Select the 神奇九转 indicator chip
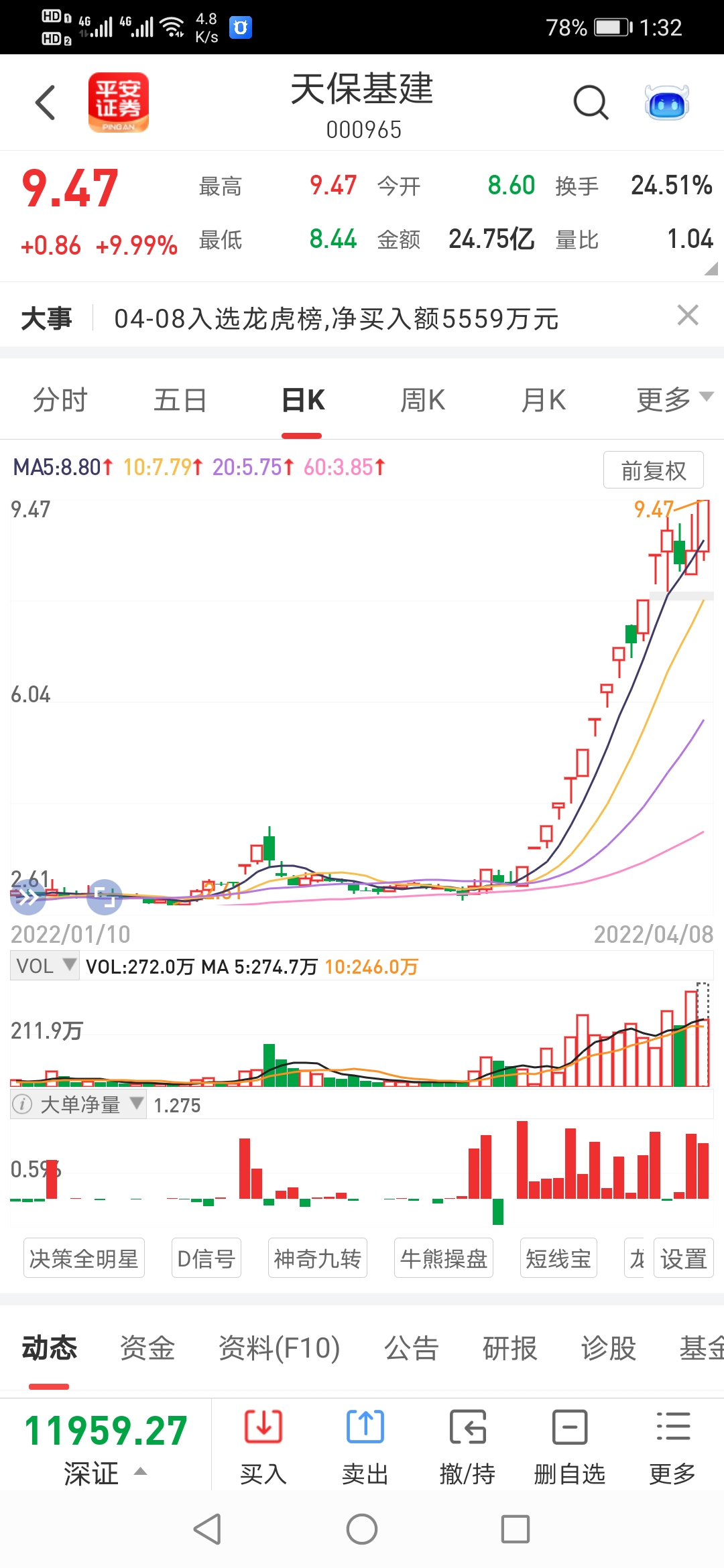Image resolution: width=724 pixels, height=1568 pixels. pyautogui.click(x=317, y=1258)
